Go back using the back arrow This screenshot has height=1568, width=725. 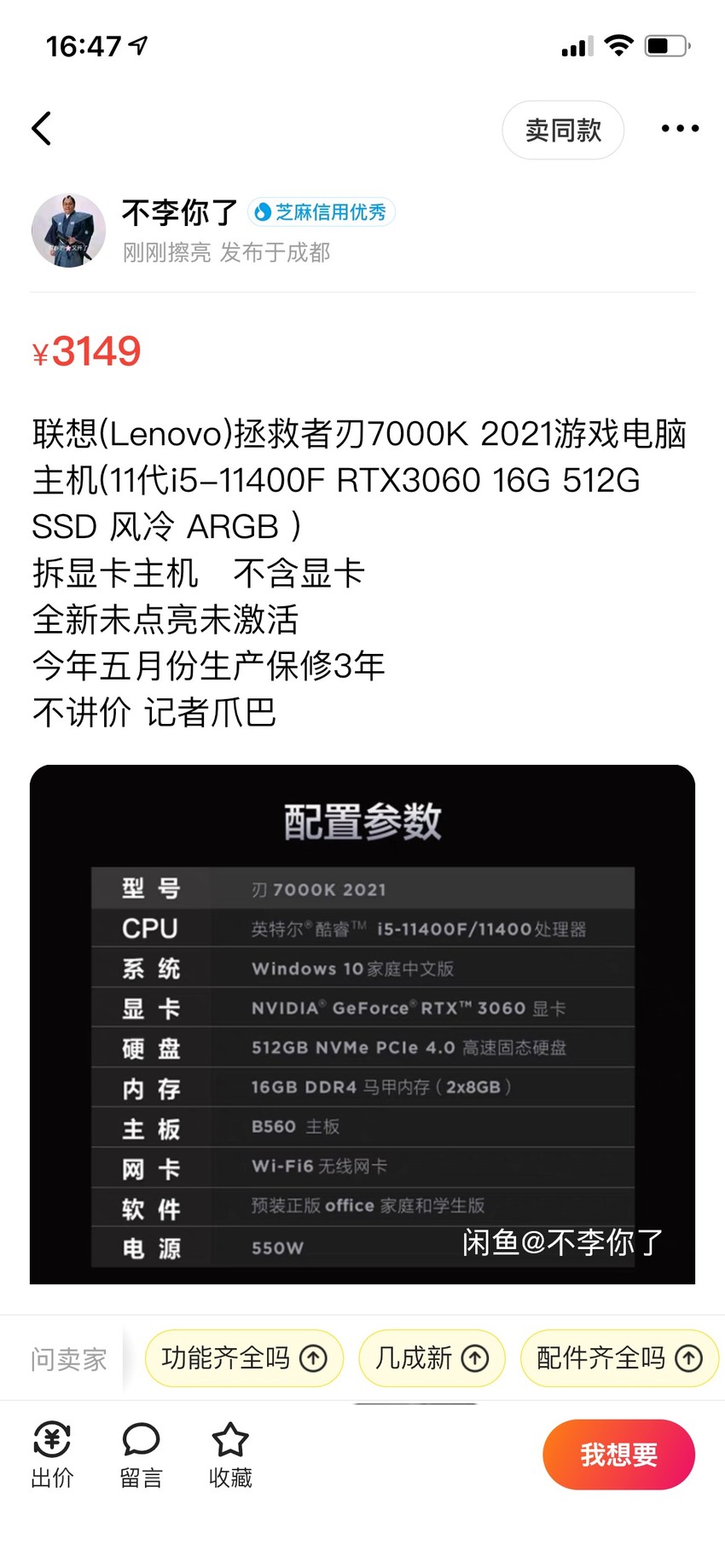point(42,129)
